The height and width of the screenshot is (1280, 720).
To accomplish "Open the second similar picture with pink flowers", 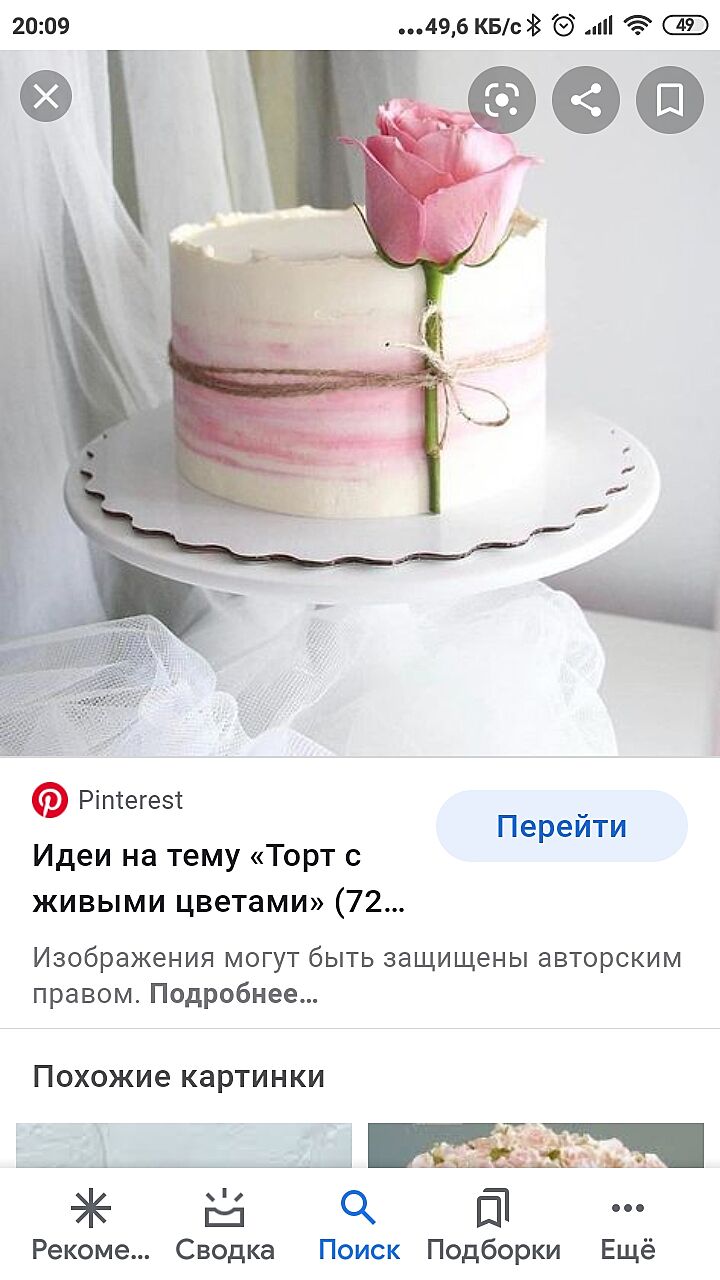I will coord(536,1145).
